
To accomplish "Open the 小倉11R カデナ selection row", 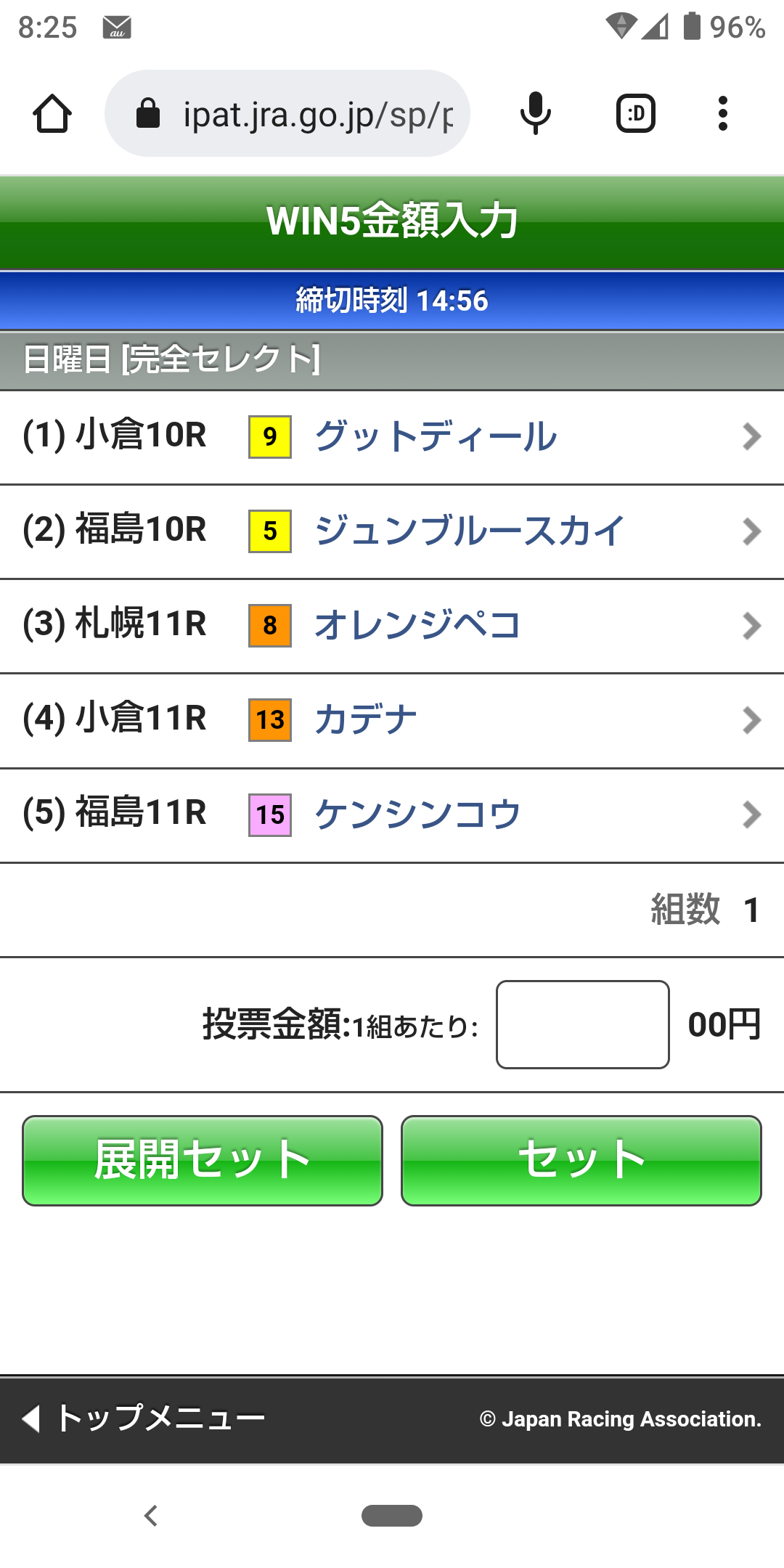I will coord(392,720).
